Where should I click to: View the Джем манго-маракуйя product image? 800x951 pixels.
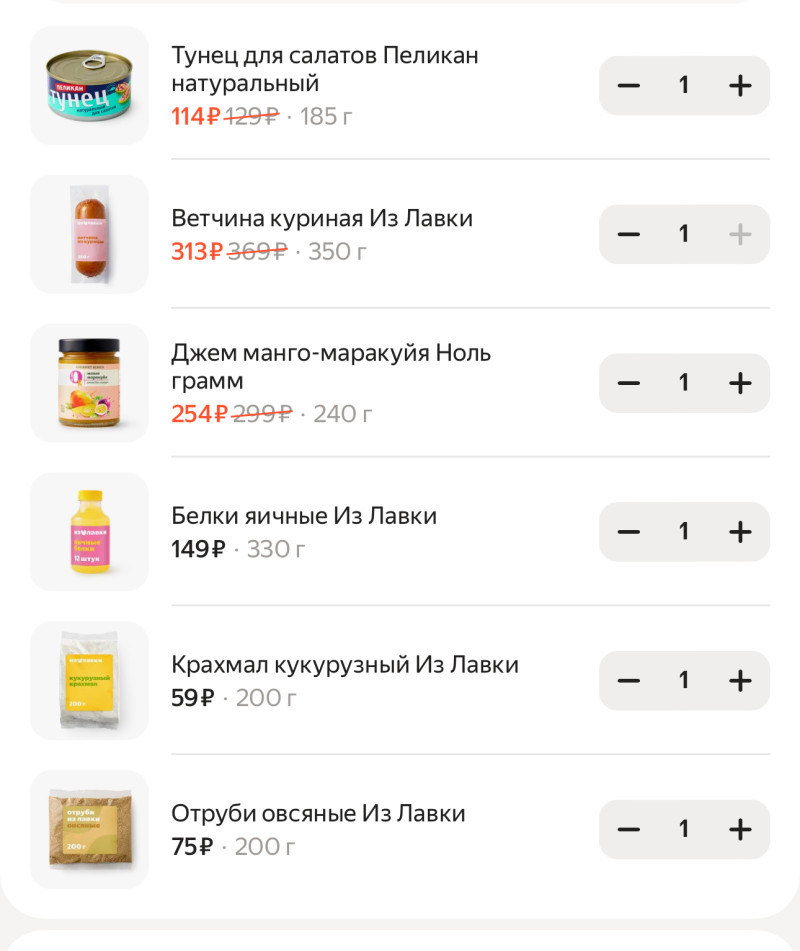89,383
